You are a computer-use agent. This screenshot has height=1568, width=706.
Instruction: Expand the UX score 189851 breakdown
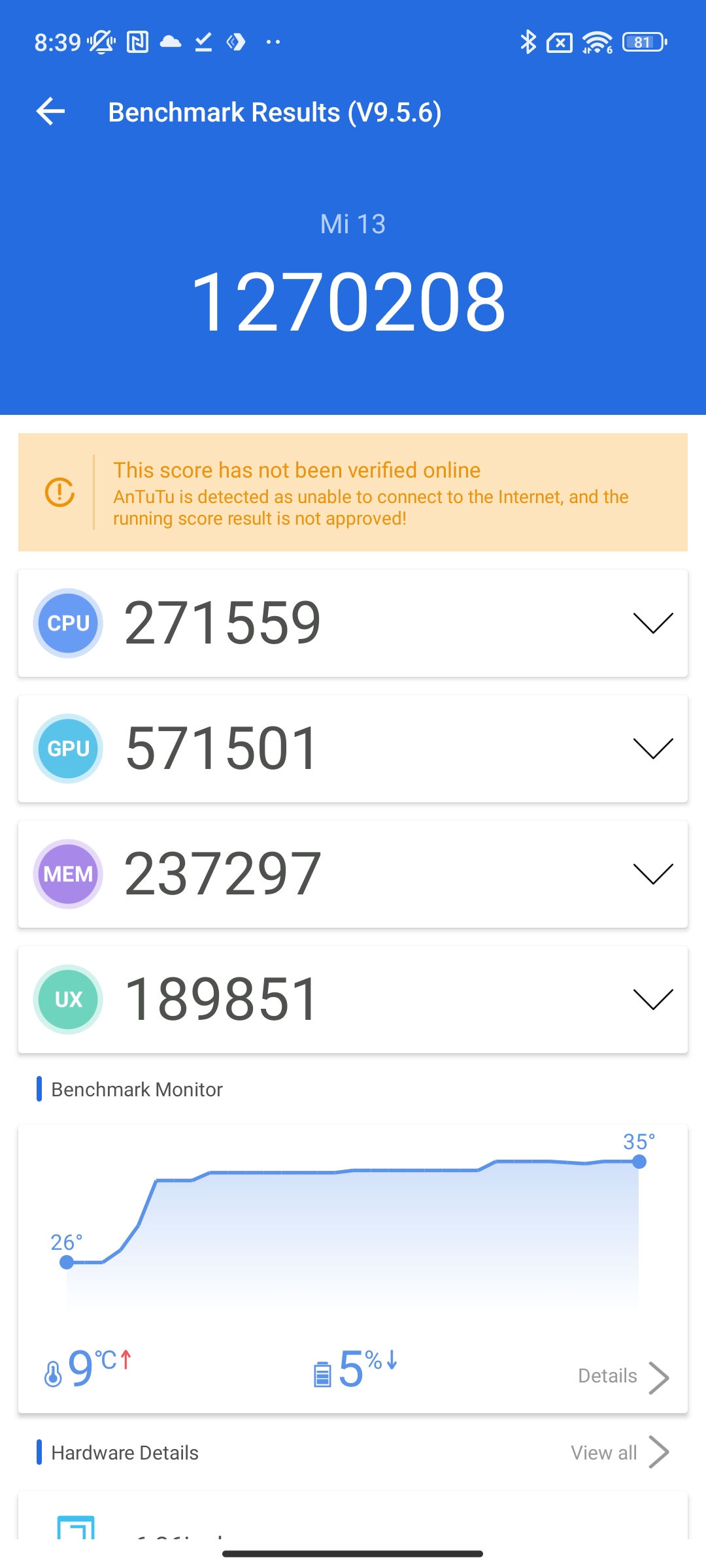tap(653, 999)
